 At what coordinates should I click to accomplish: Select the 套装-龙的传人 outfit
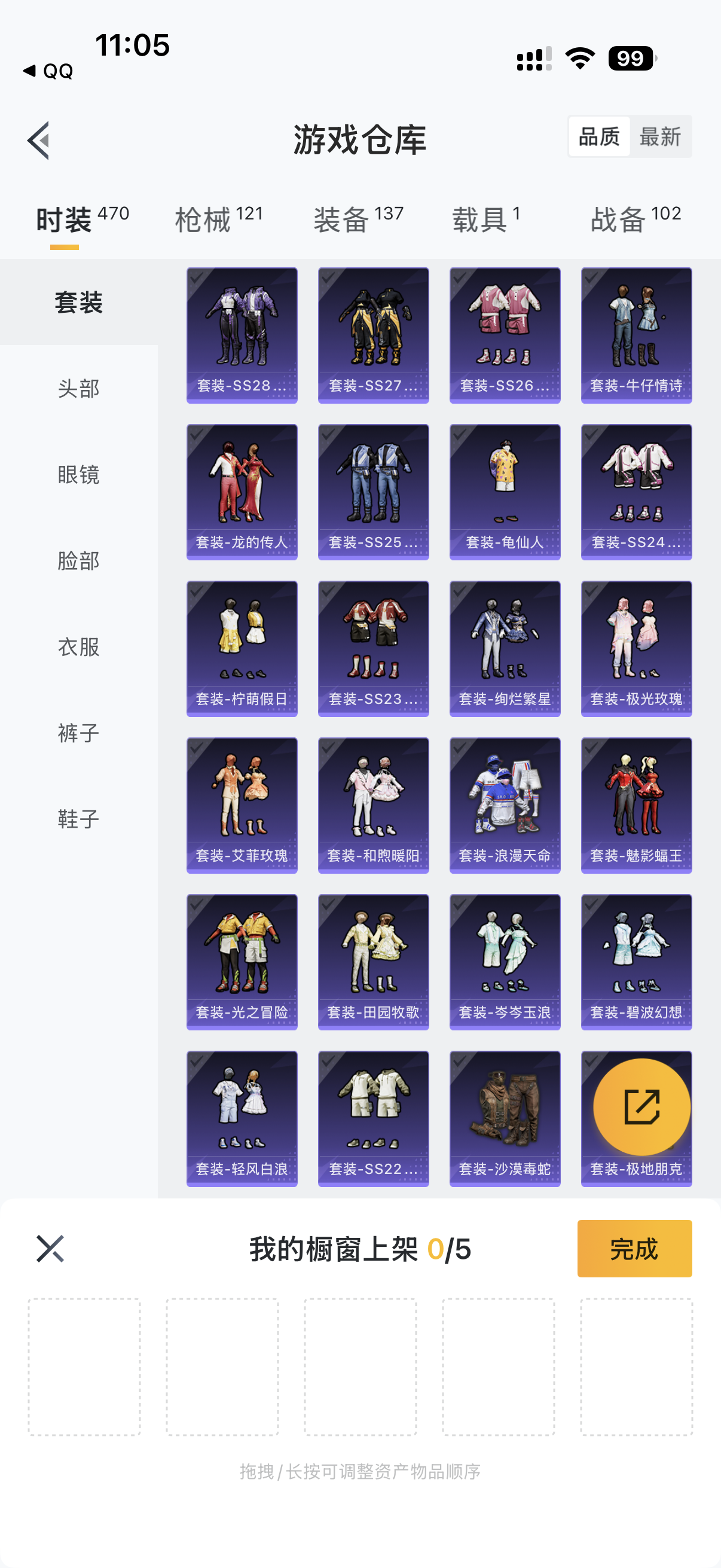point(242,491)
